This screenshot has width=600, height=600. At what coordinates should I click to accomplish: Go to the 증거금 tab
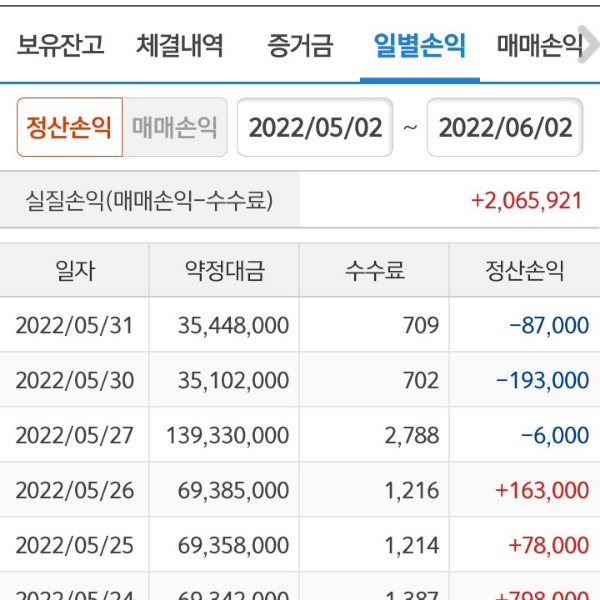point(300,45)
